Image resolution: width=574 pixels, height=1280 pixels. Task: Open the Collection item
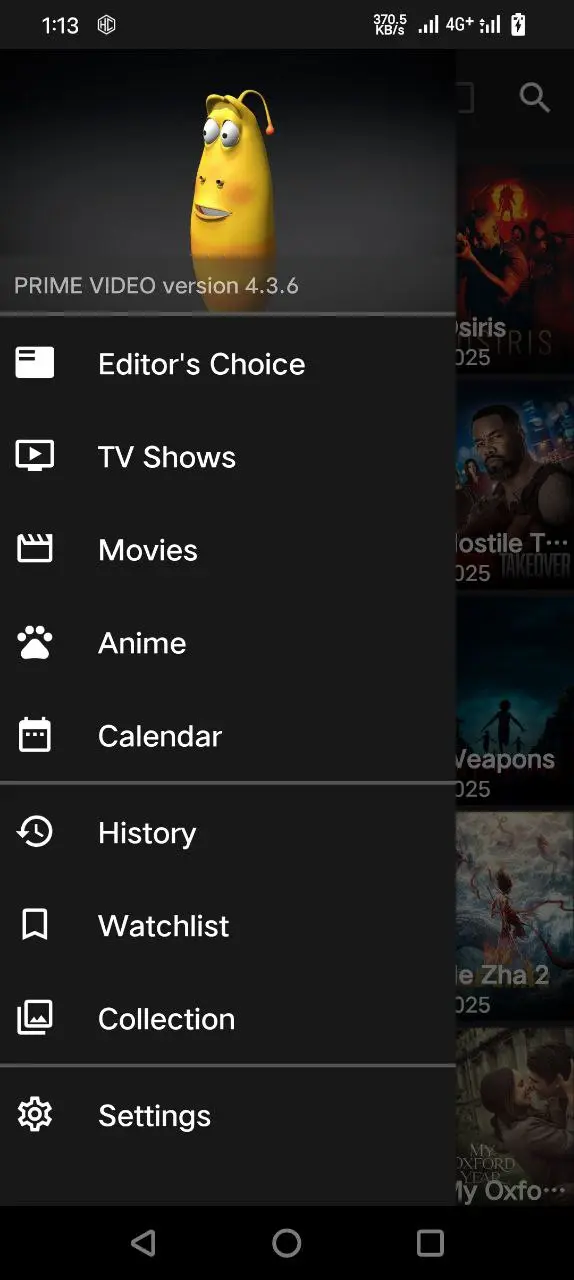tap(228, 1019)
